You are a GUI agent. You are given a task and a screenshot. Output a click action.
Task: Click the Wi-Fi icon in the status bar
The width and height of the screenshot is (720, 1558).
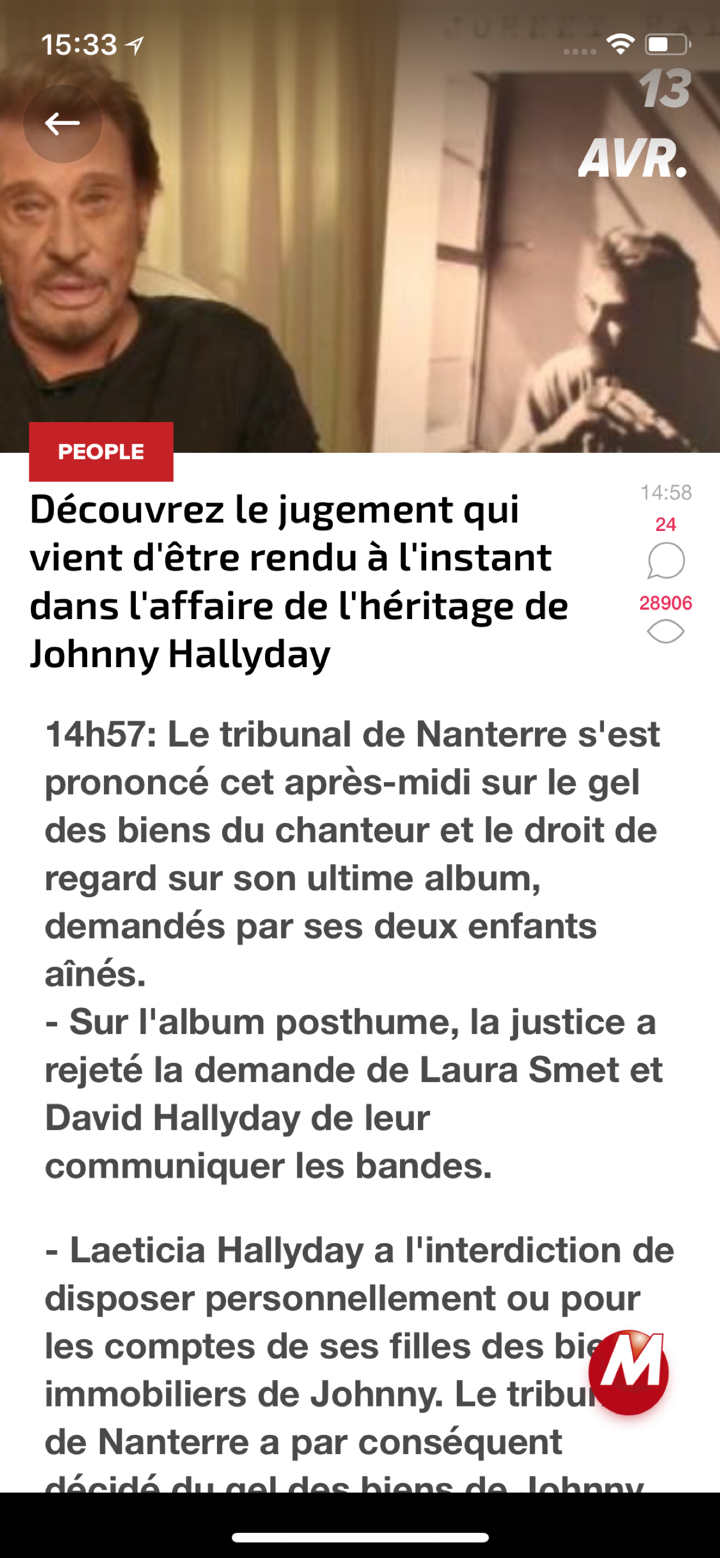620,44
